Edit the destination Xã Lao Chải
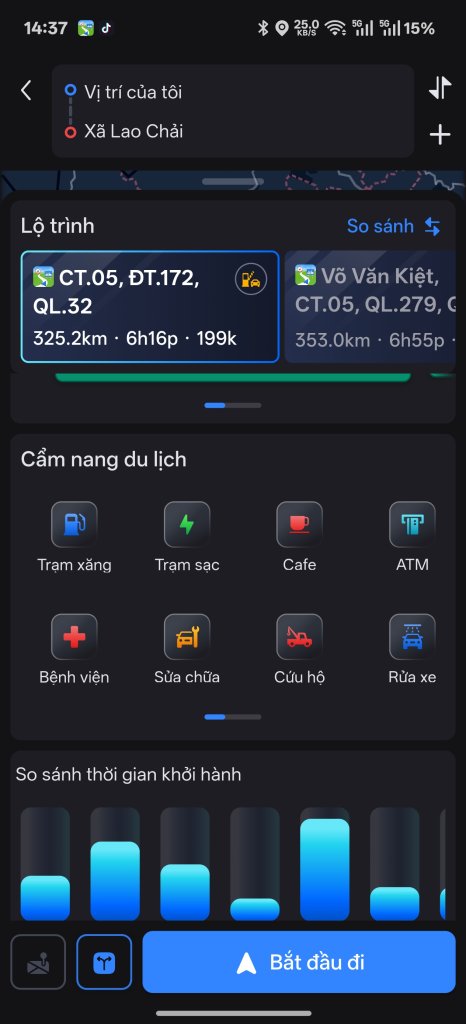466x1024 pixels. point(133,131)
